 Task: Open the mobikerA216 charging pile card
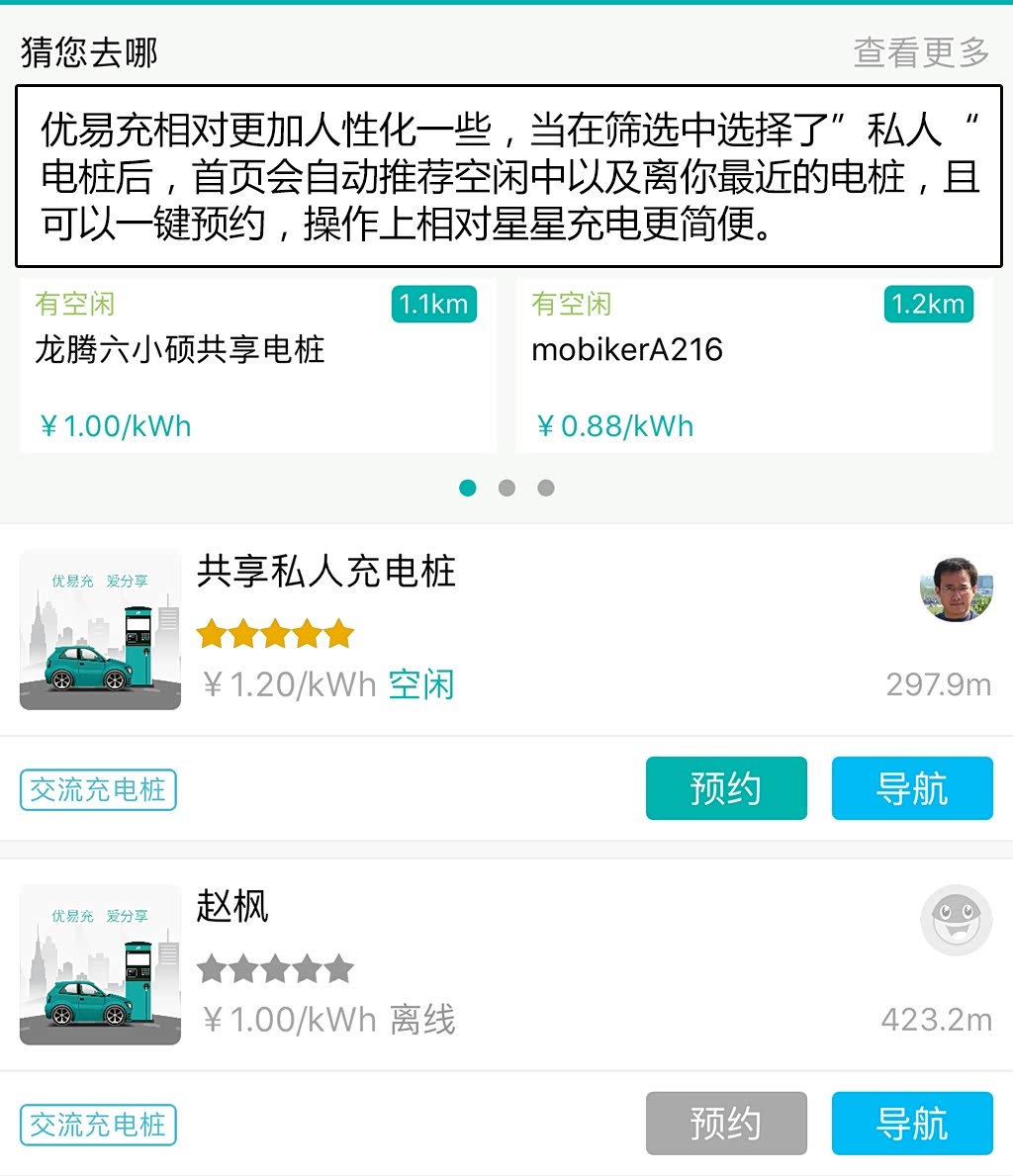click(x=754, y=368)
